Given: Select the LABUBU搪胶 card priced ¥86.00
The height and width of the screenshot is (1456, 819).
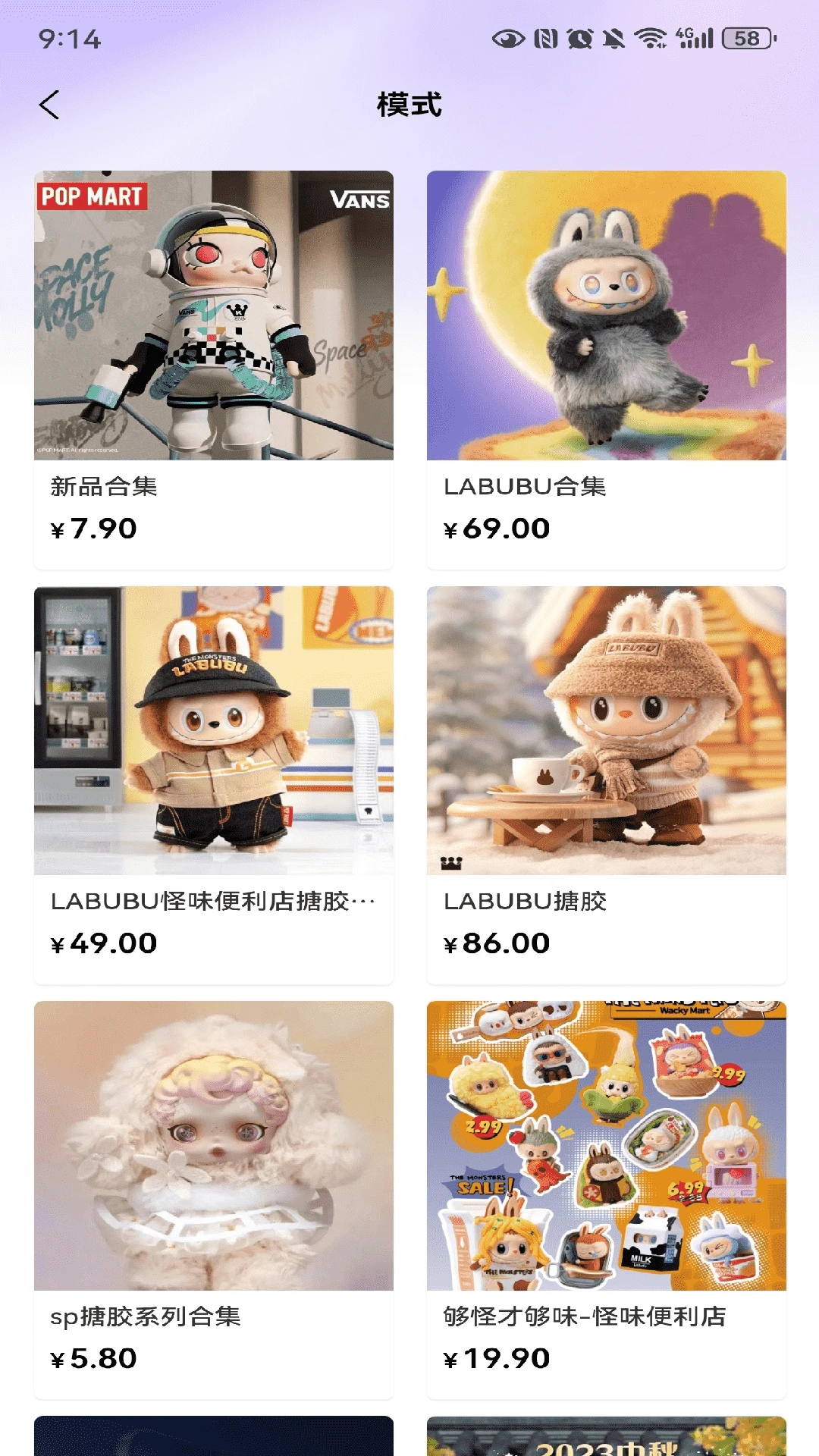Looking at the screenshot, I should pos(606,784).
